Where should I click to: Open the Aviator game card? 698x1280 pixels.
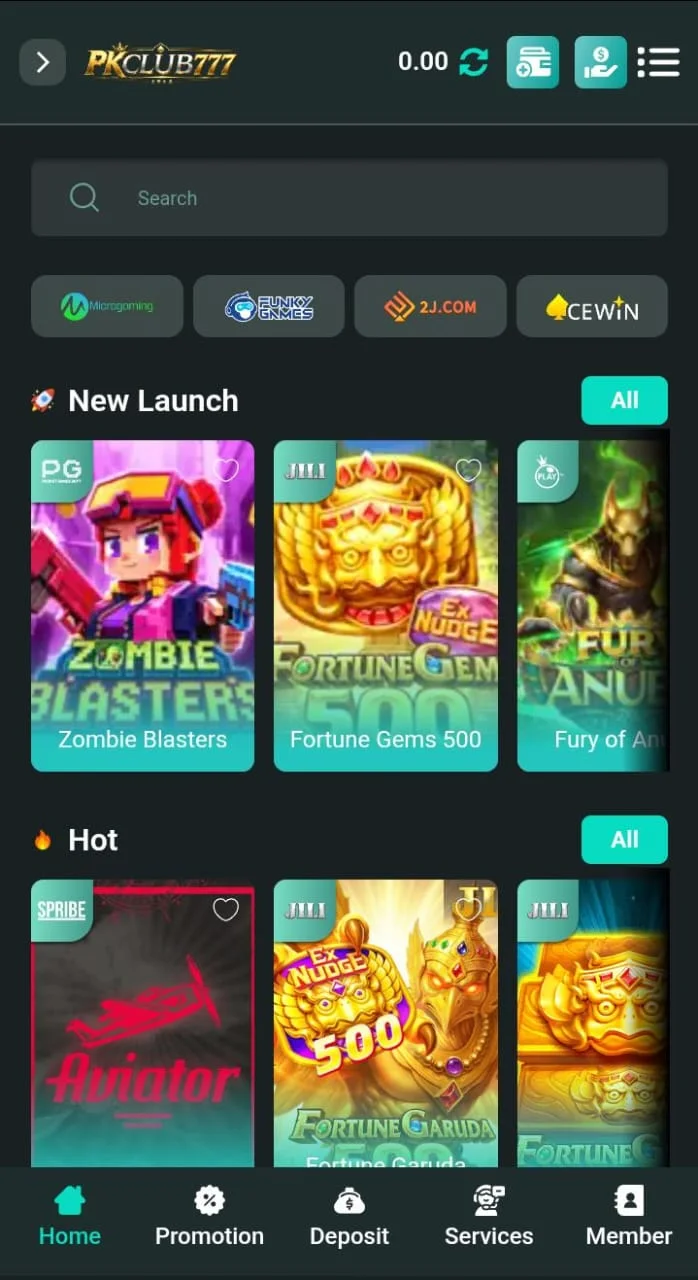(x=143, y=1023)
